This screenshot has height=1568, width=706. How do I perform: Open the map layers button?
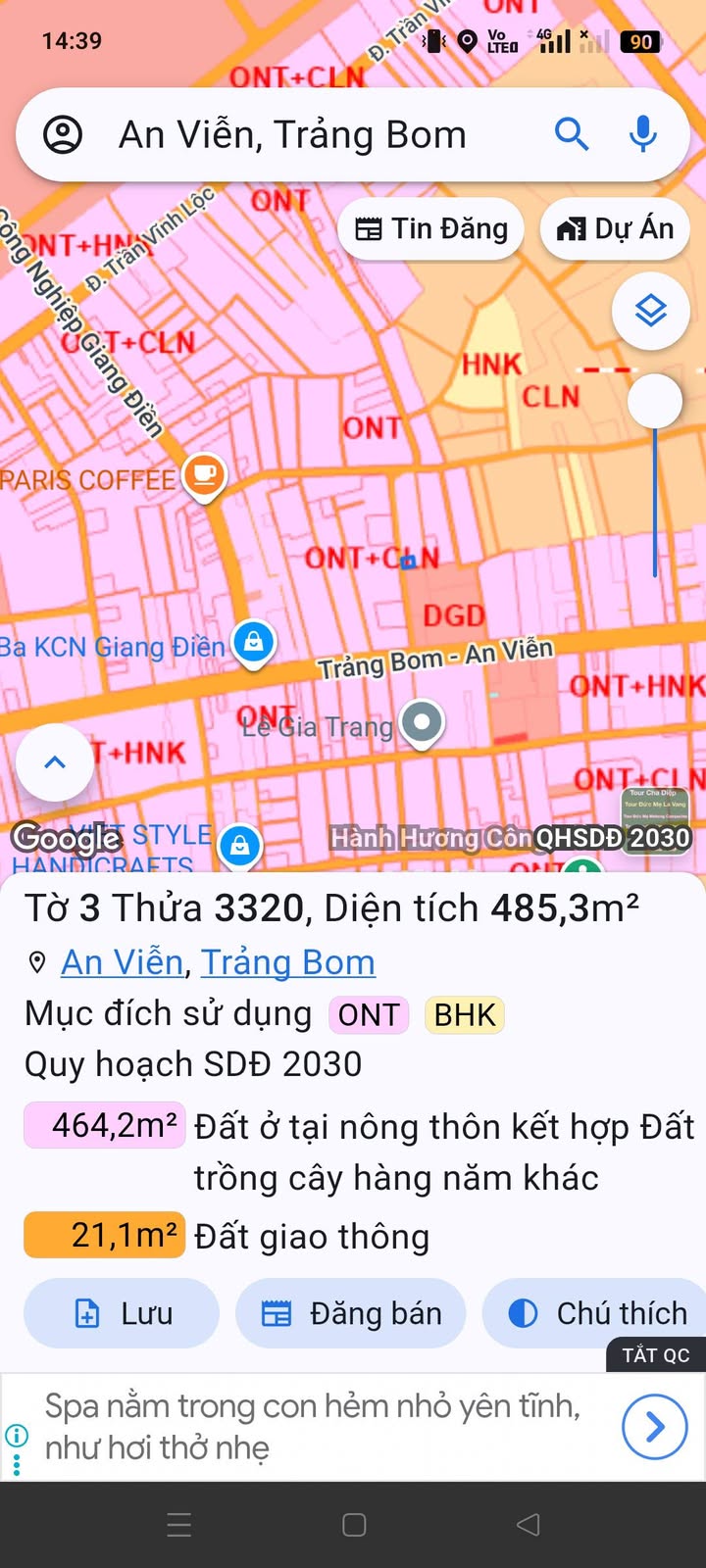coord(651,312)
